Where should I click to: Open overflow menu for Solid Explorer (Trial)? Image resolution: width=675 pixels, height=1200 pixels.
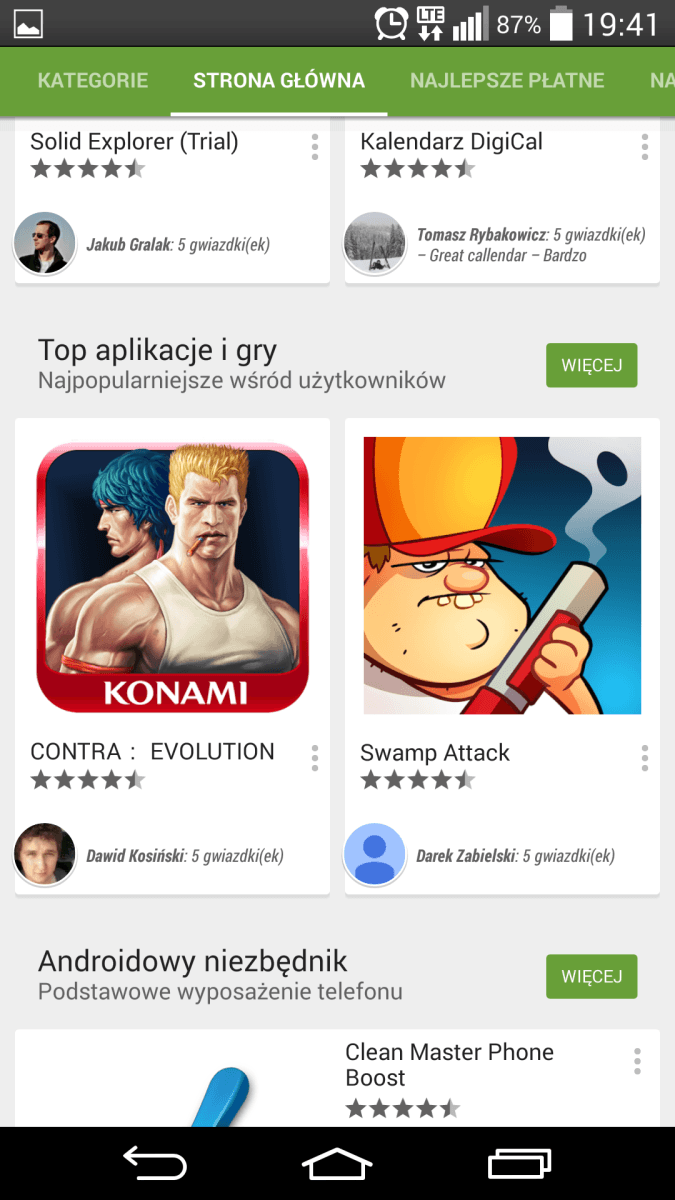(314, 147)
